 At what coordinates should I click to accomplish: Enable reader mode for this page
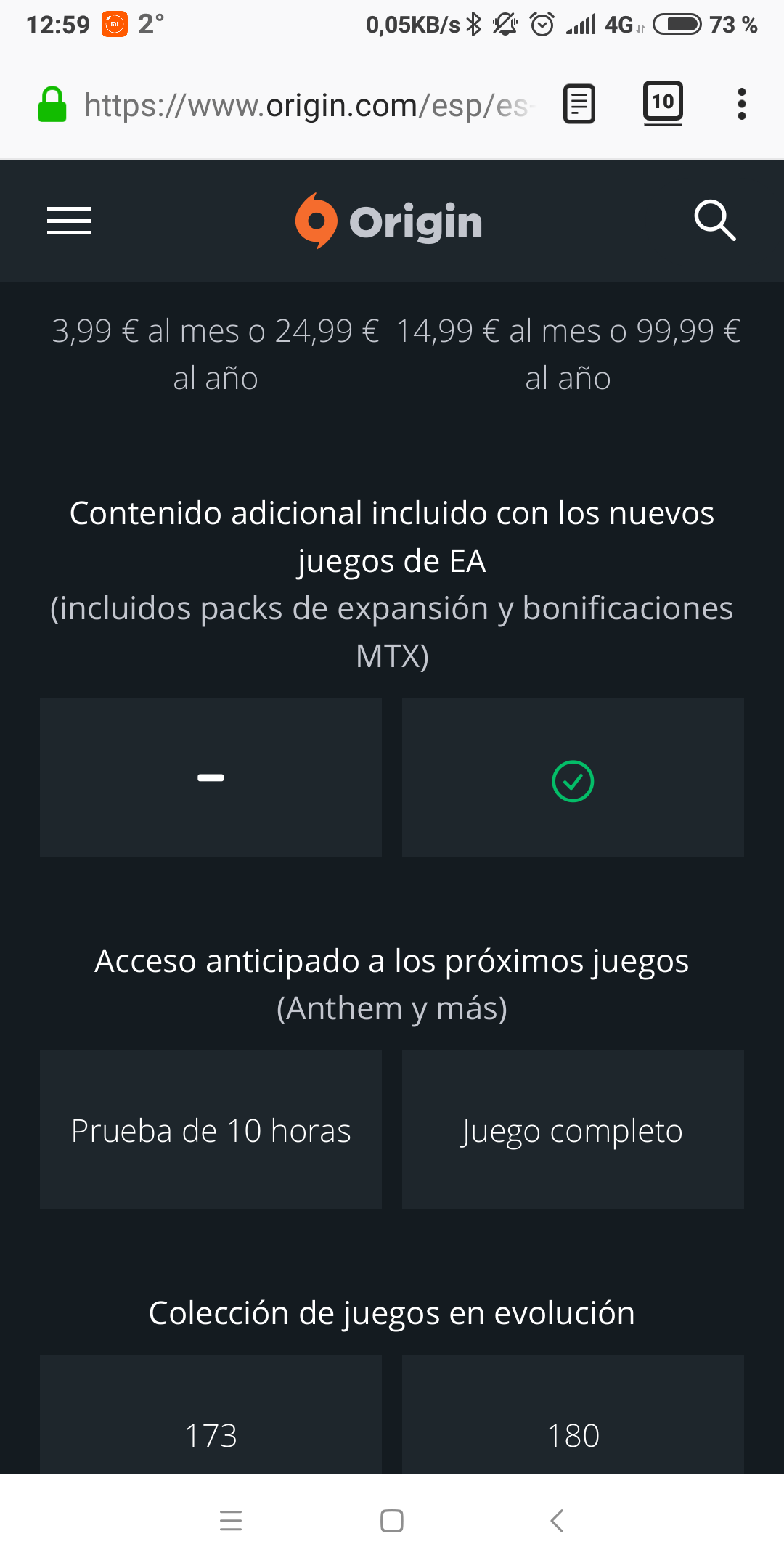coord(579,105)
